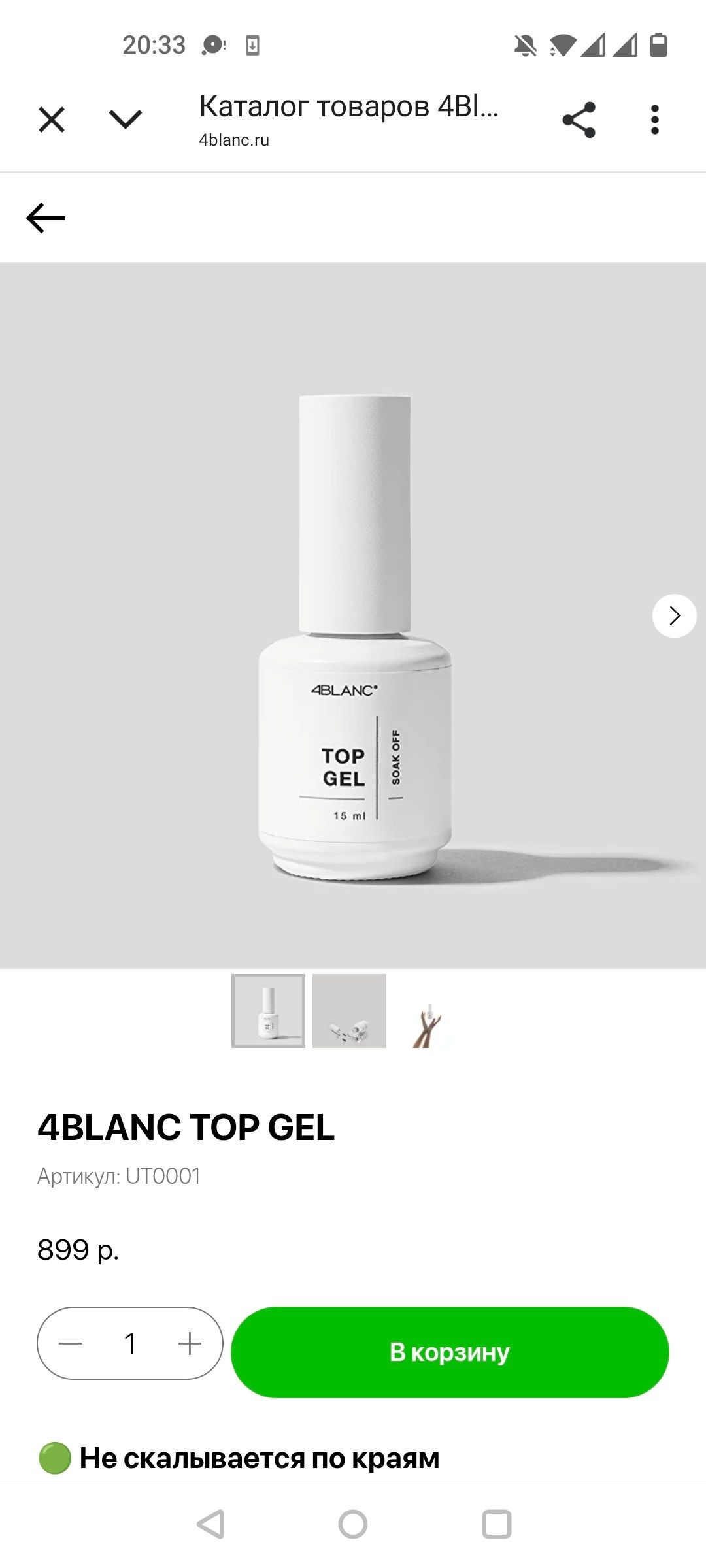Open recent apps from the navigation bar
The image size is (706, 1568).
coord(496,1524)
